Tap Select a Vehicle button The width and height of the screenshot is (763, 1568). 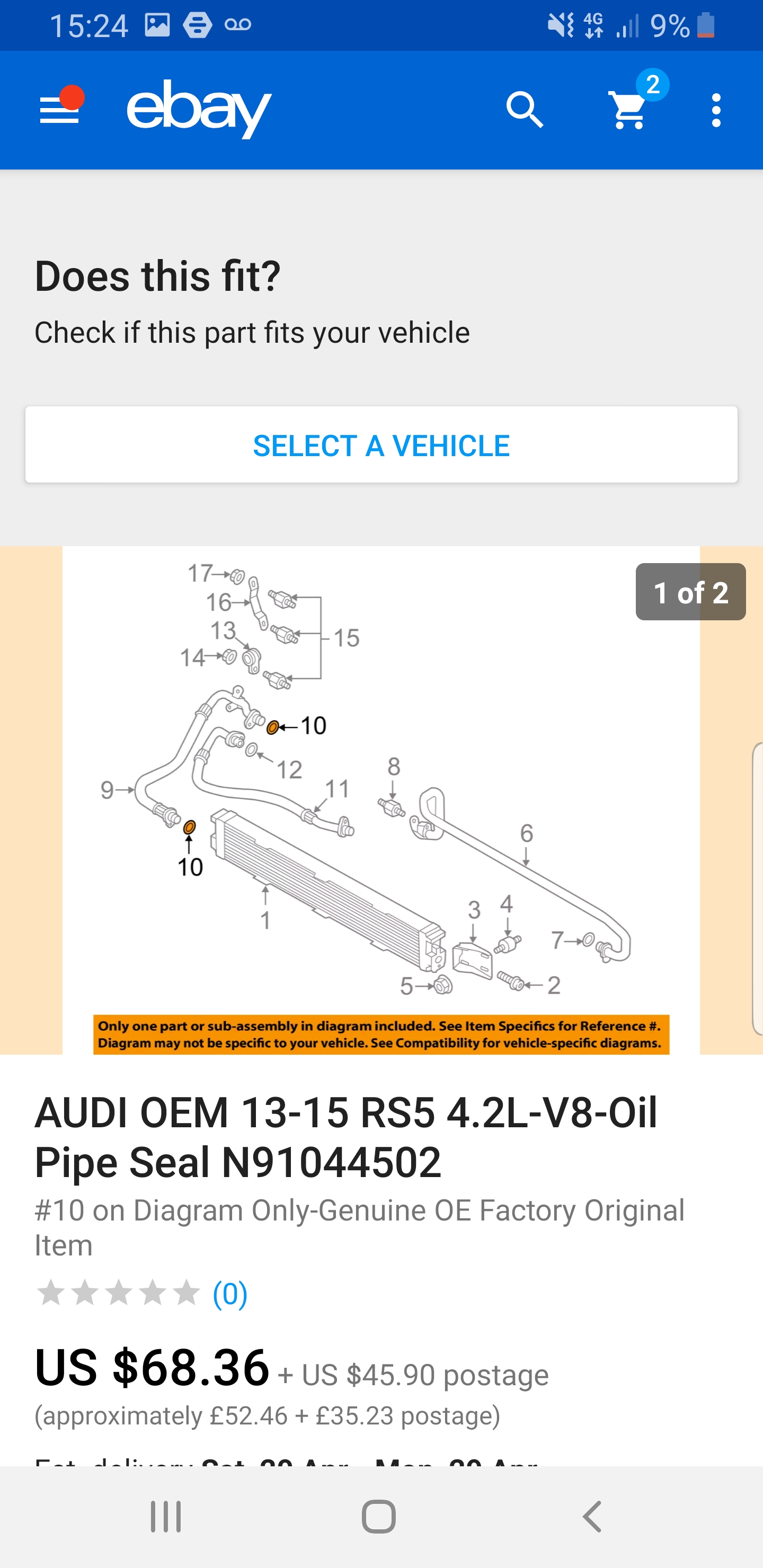(x=381, y=445)
